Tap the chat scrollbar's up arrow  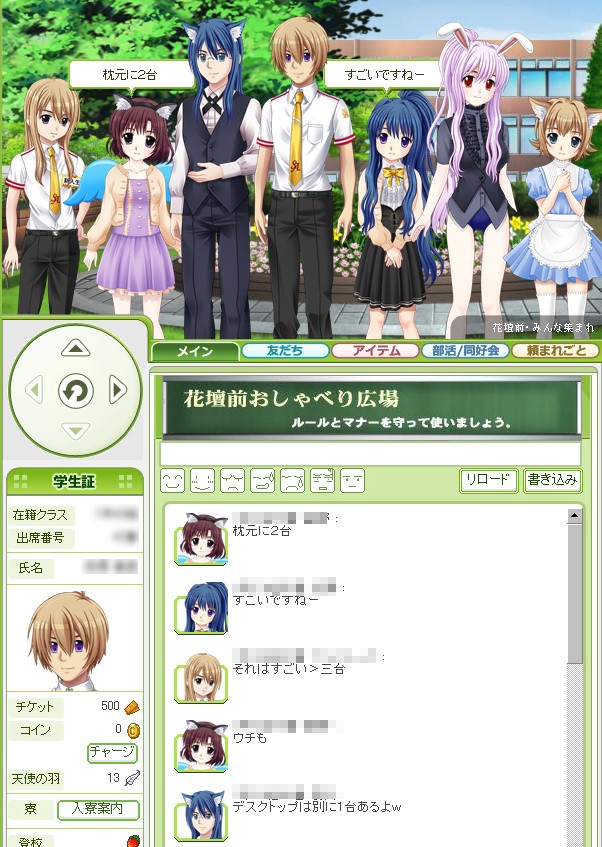click(x=574, y=517)
